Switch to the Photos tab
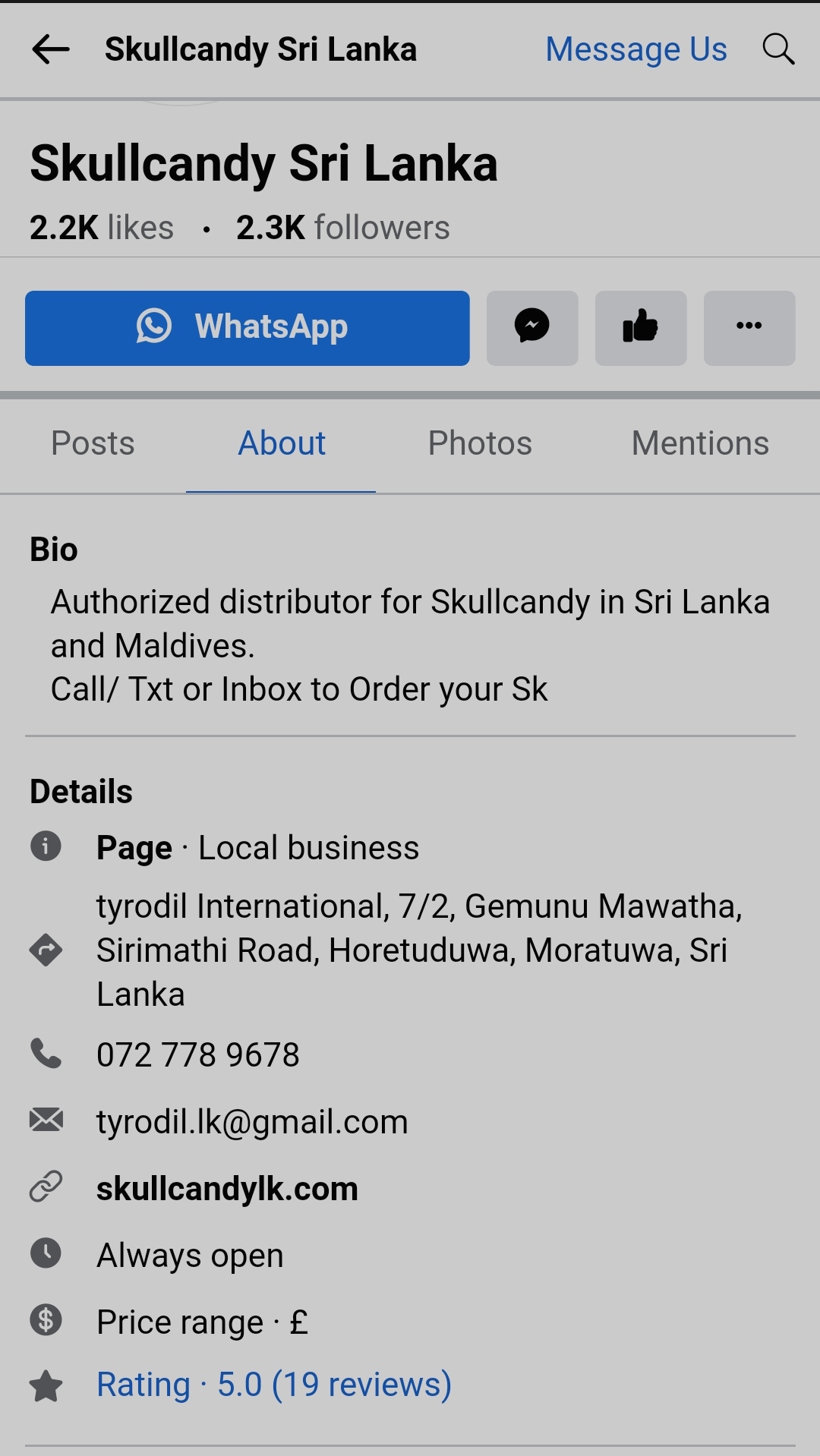The width and height of the screenshot is (820, 1456). 480,443
